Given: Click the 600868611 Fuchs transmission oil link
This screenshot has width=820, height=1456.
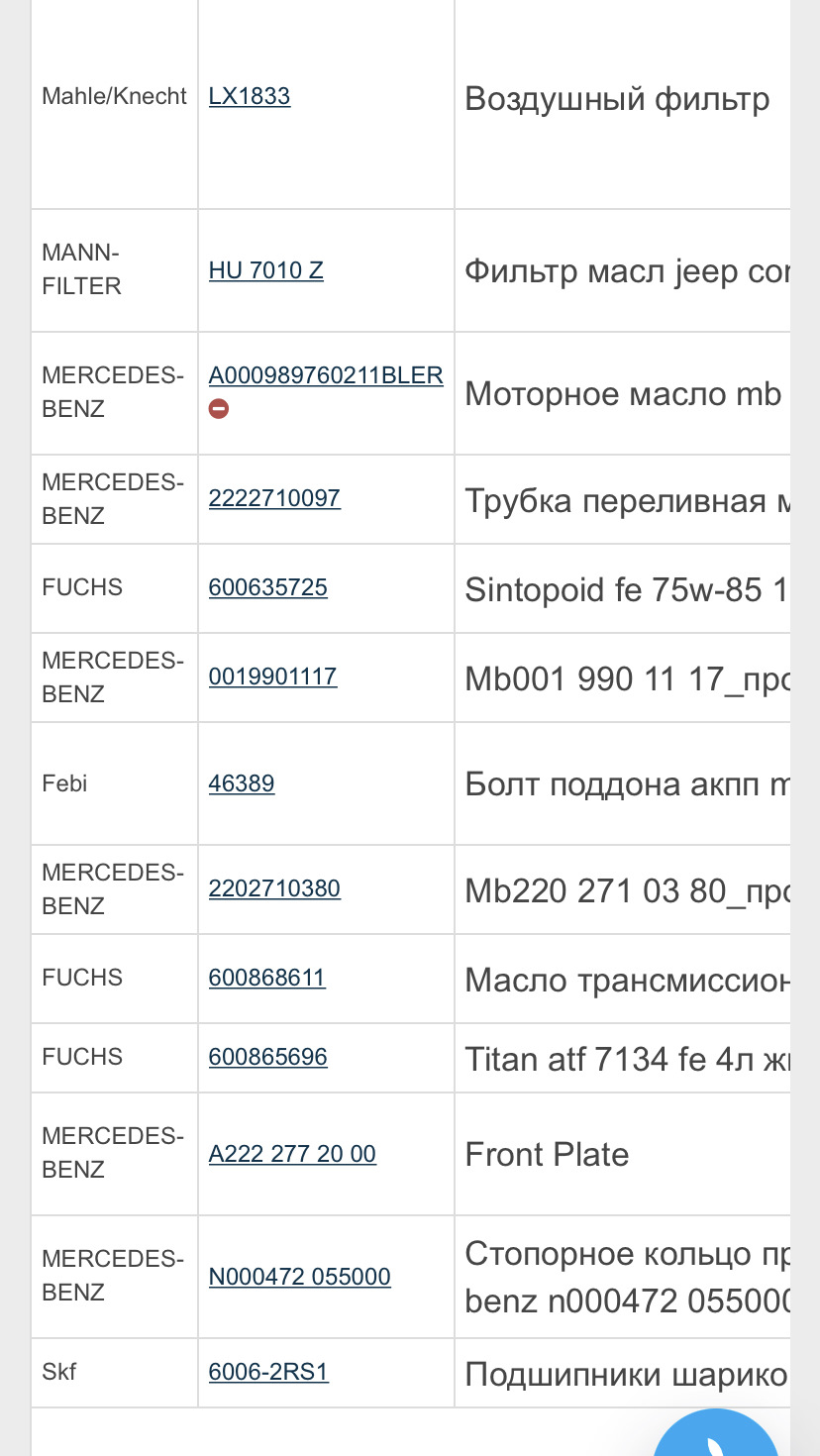Looking at the screenshot, I should tap(267, 978).
